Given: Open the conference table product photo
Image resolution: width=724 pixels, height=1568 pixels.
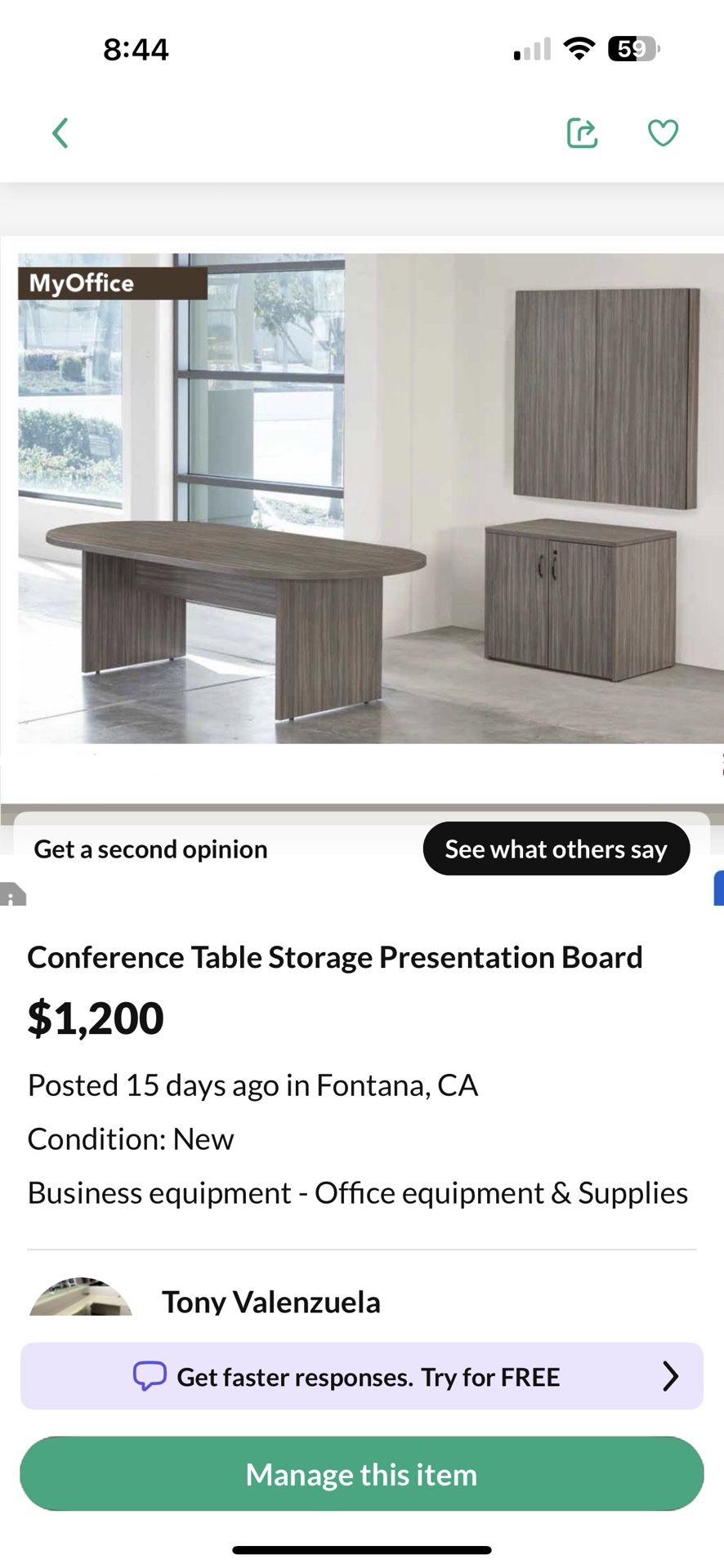Looking at the screenshot, I should point(370,498).
